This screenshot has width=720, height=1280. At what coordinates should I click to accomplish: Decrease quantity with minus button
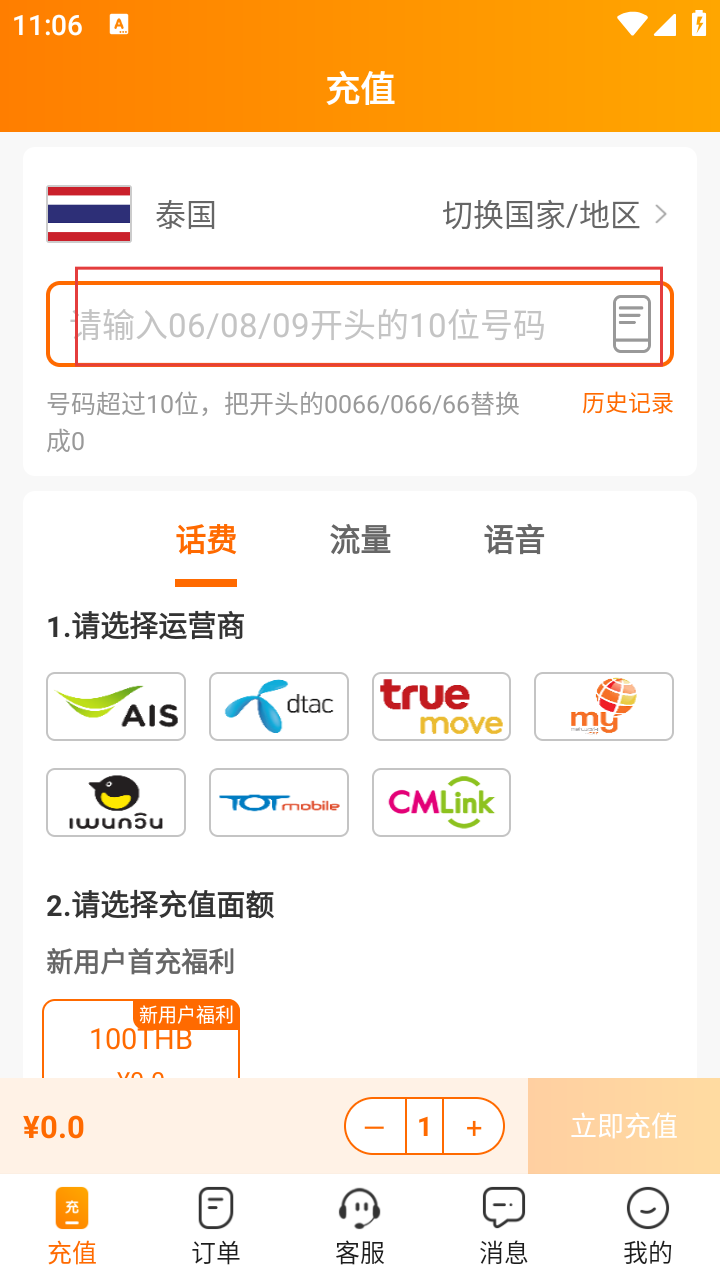pyautogui.click(x=375, y=1127)
